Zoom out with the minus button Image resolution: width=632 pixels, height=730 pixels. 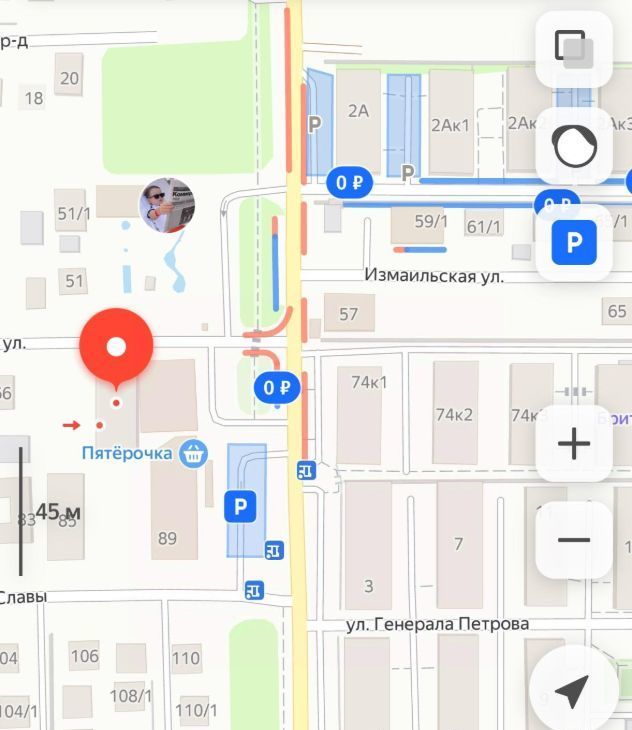point(574,540)
